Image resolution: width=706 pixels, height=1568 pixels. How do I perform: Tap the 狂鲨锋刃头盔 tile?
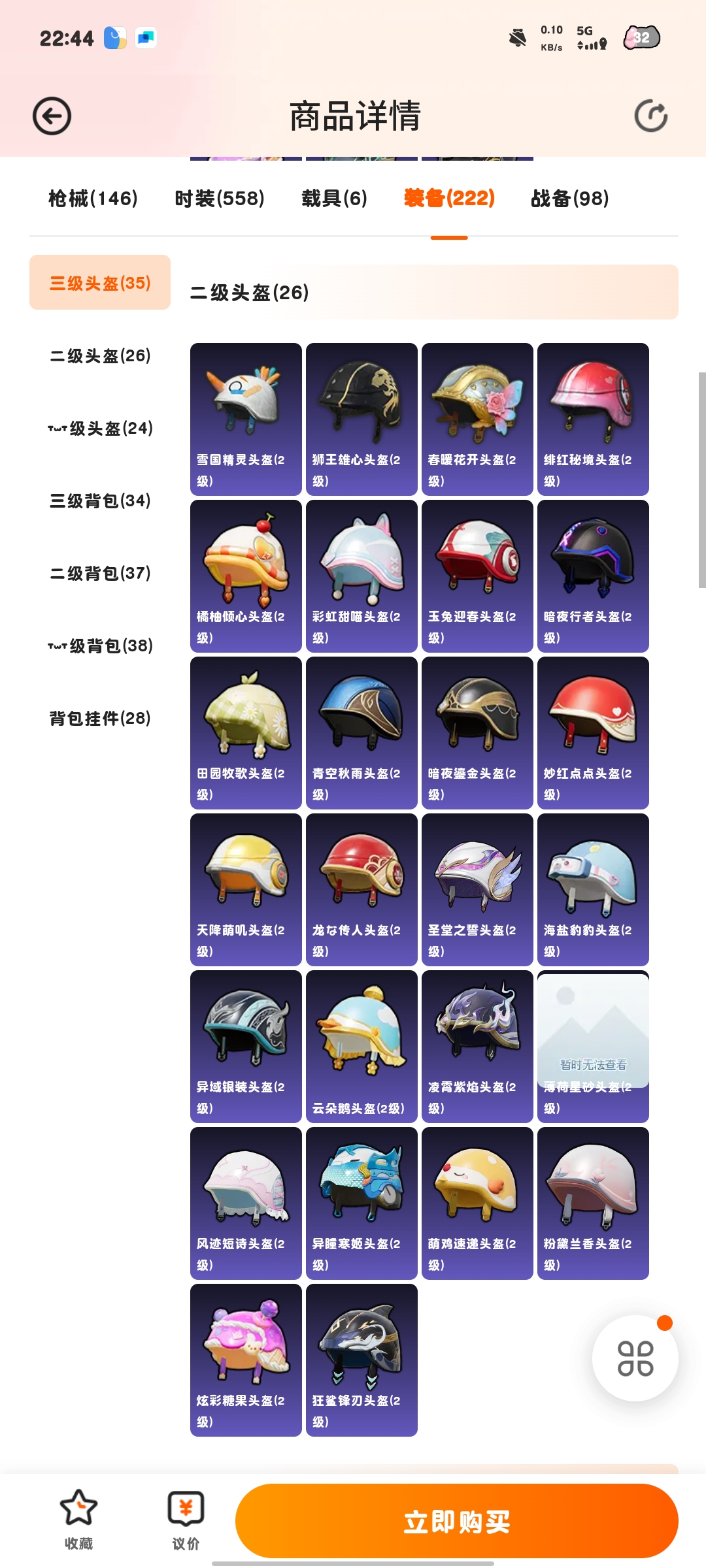(x=361, y=1360)
